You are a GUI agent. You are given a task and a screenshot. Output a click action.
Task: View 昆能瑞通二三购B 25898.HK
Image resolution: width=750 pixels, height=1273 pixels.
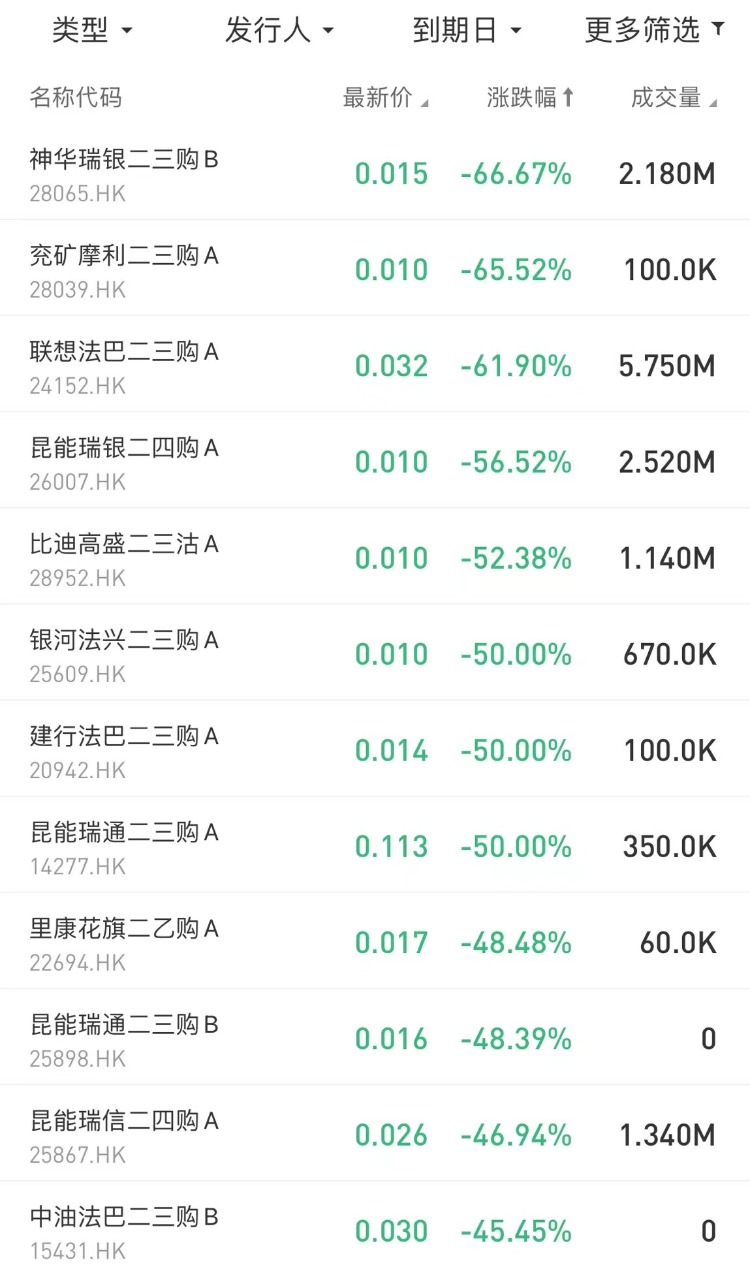pos(375,1038)
